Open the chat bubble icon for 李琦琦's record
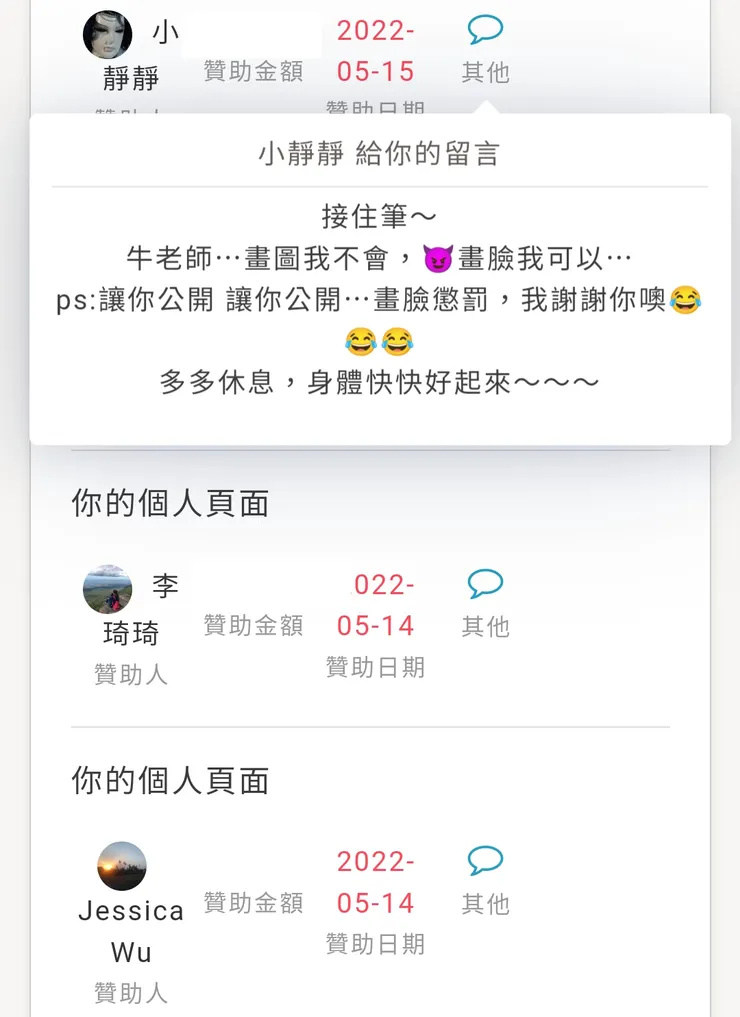Screen dimensions: 740x1017 tap(486, 581)
